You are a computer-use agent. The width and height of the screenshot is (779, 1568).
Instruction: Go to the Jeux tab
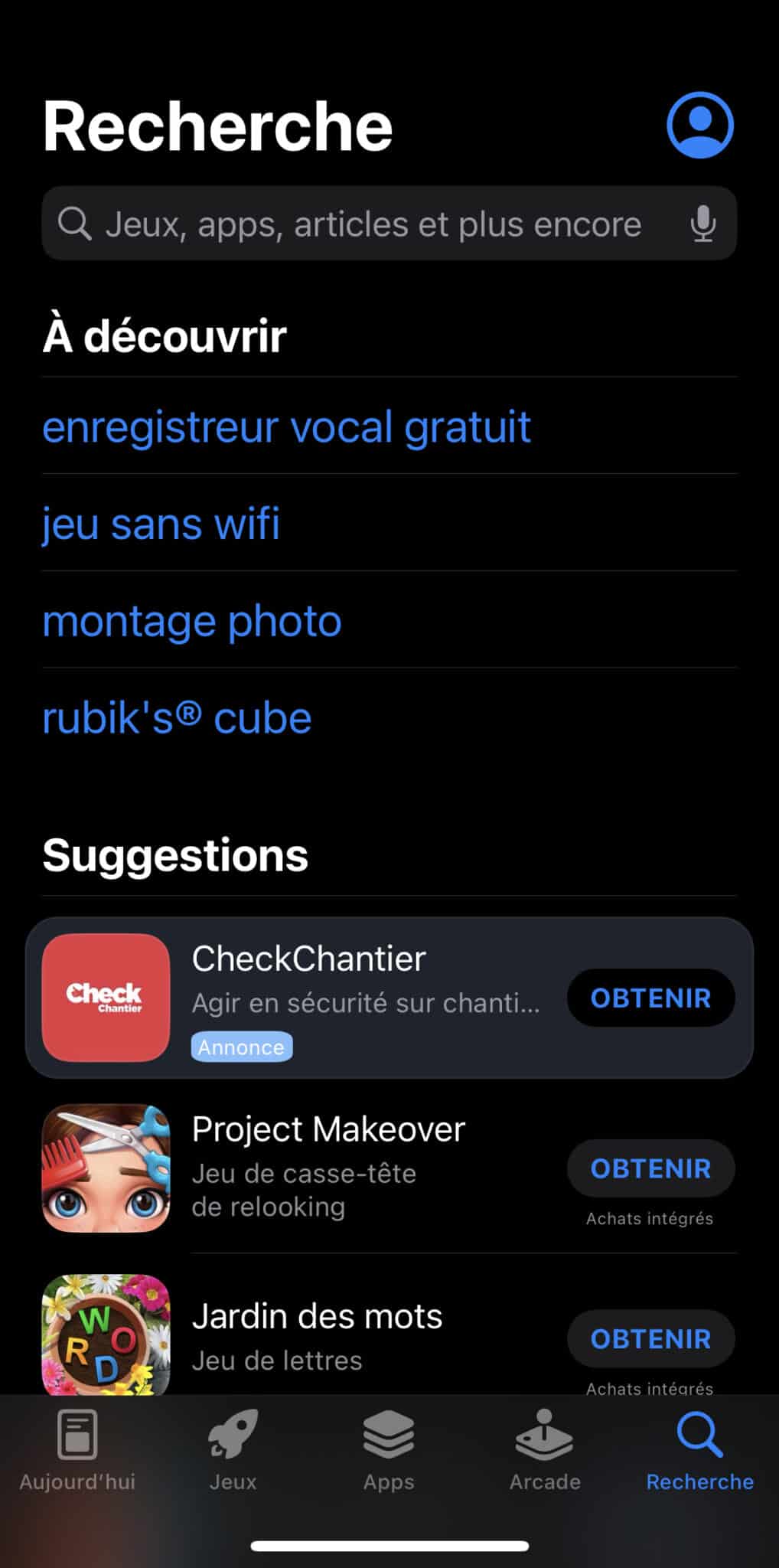pyautogui.click(x=233, y=1451)
